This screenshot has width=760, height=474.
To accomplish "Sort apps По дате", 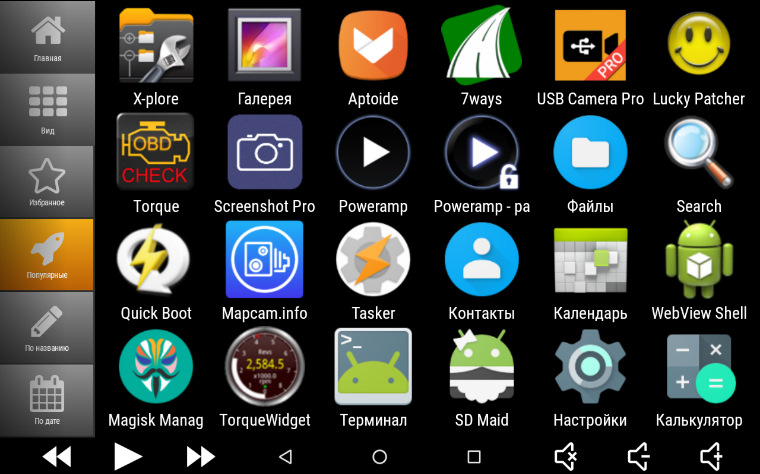I will tap(47, 399).
